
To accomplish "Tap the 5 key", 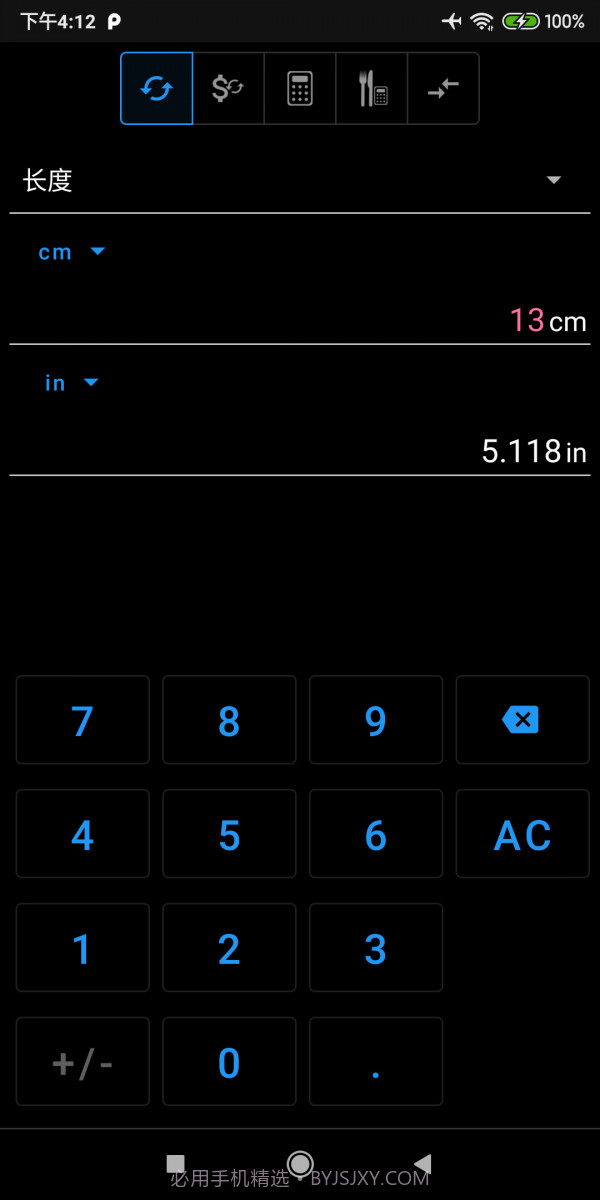I will tap(229, 834).
